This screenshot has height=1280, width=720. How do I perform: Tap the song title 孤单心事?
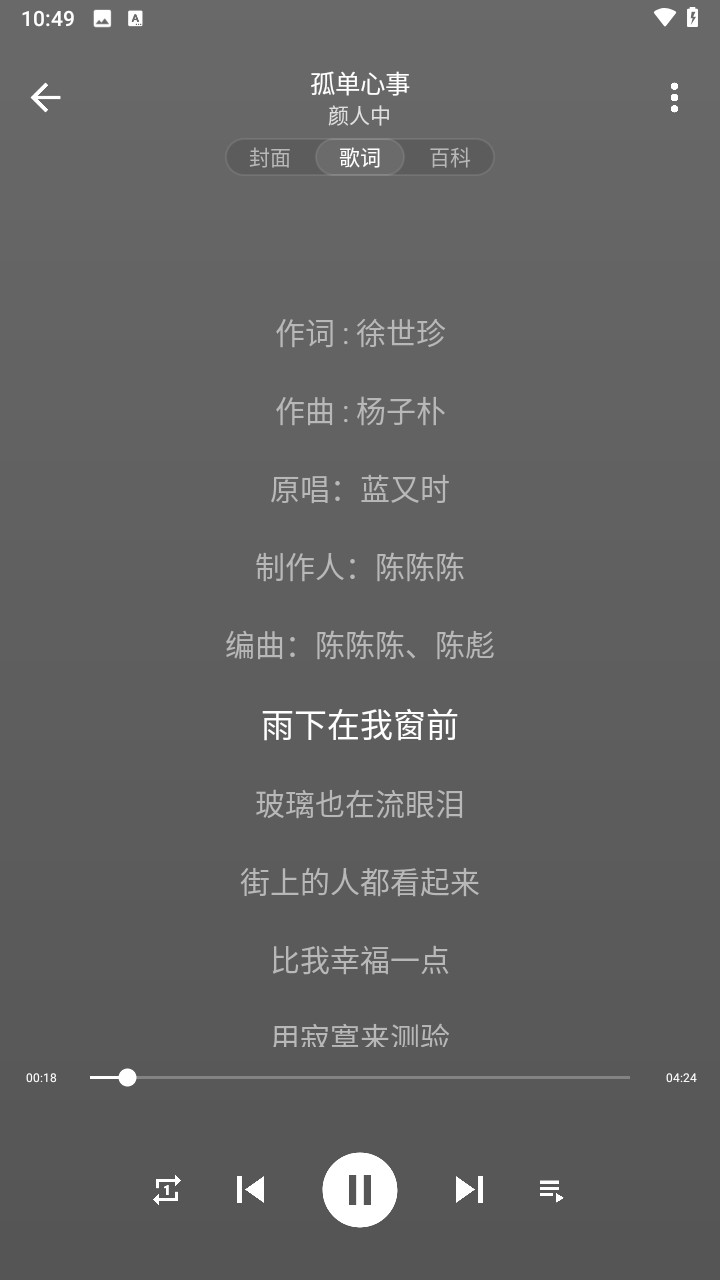coord(360,84)
